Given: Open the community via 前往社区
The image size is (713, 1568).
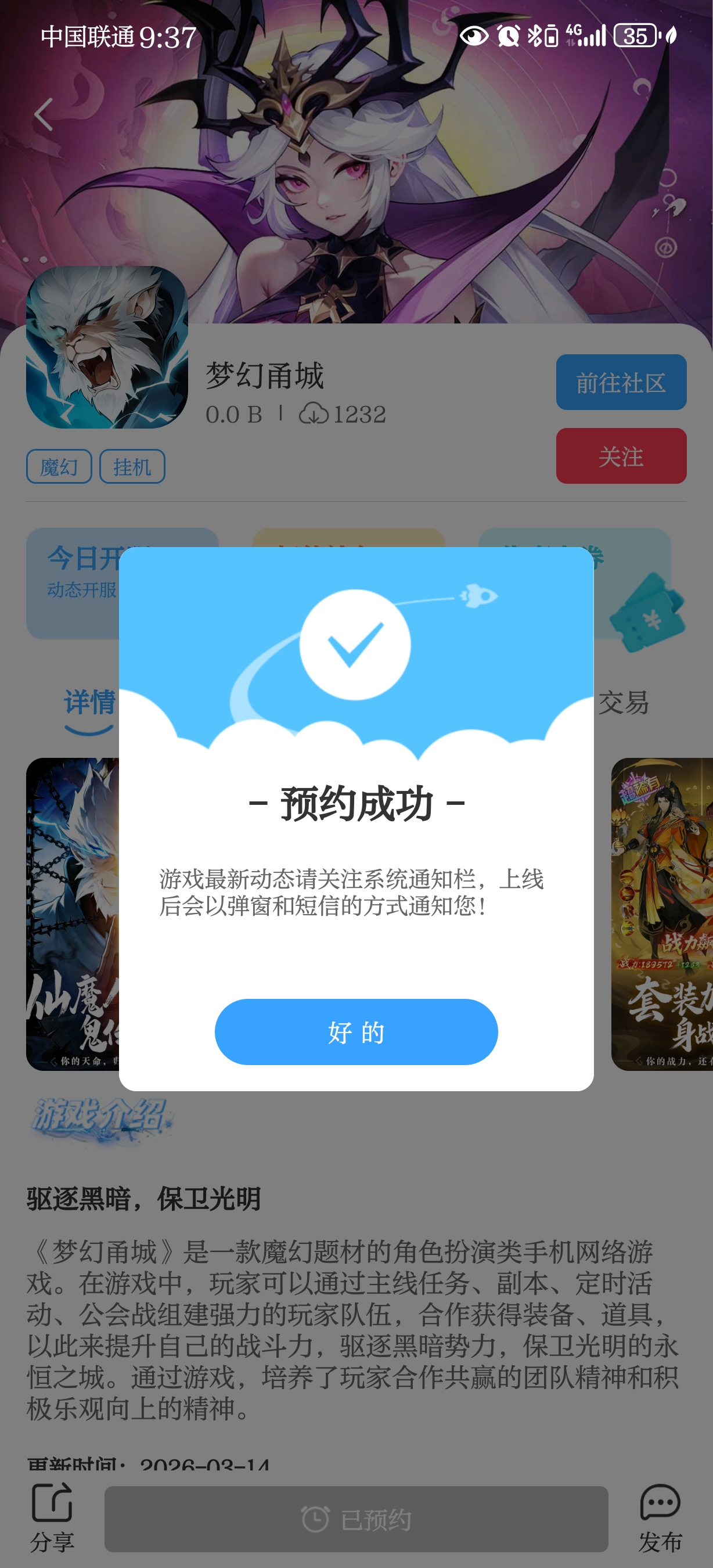Looking at the screenshot, I should [621, 382].
